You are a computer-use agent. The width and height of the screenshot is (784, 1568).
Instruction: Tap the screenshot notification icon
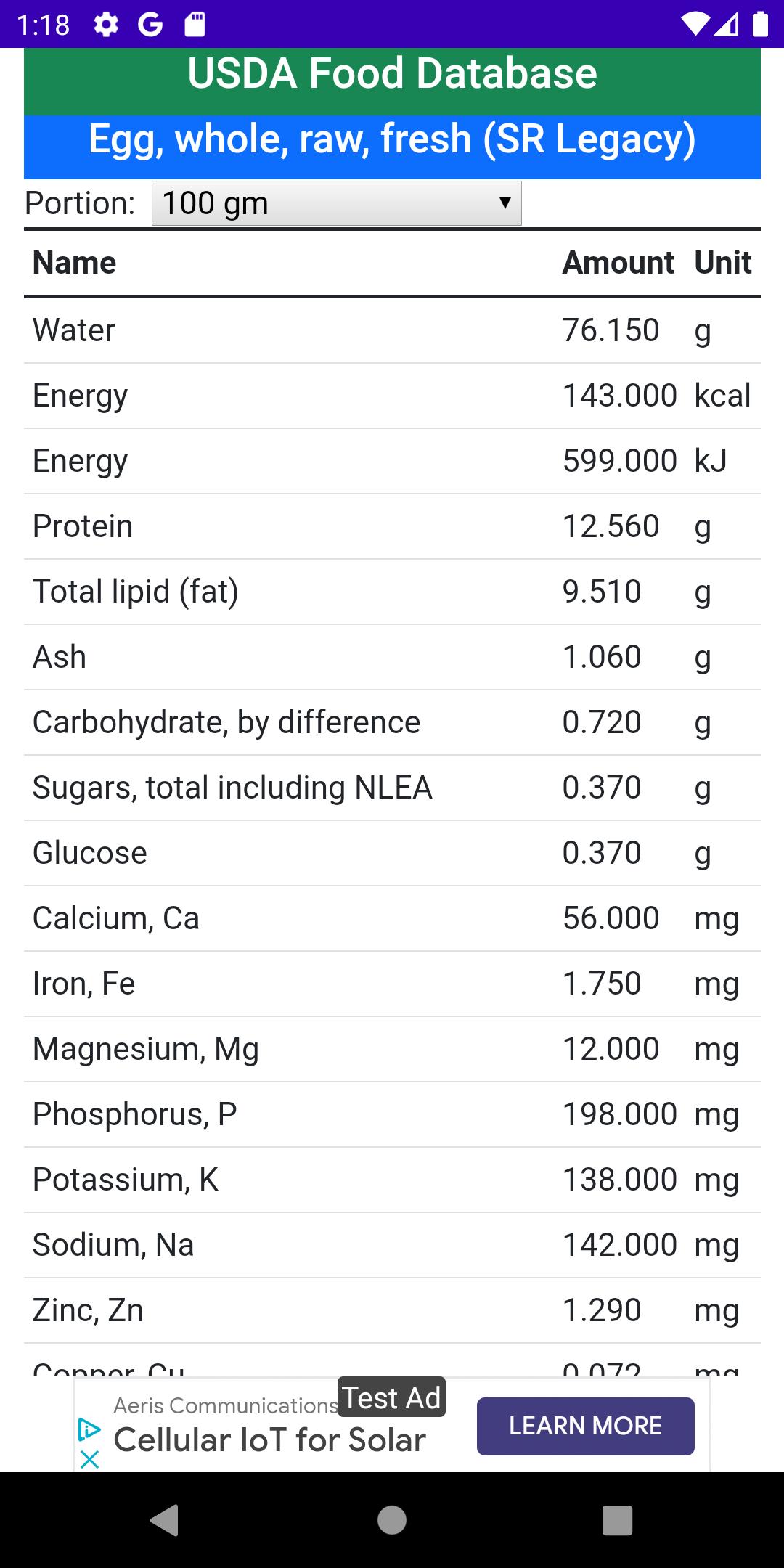click(193, 25)
